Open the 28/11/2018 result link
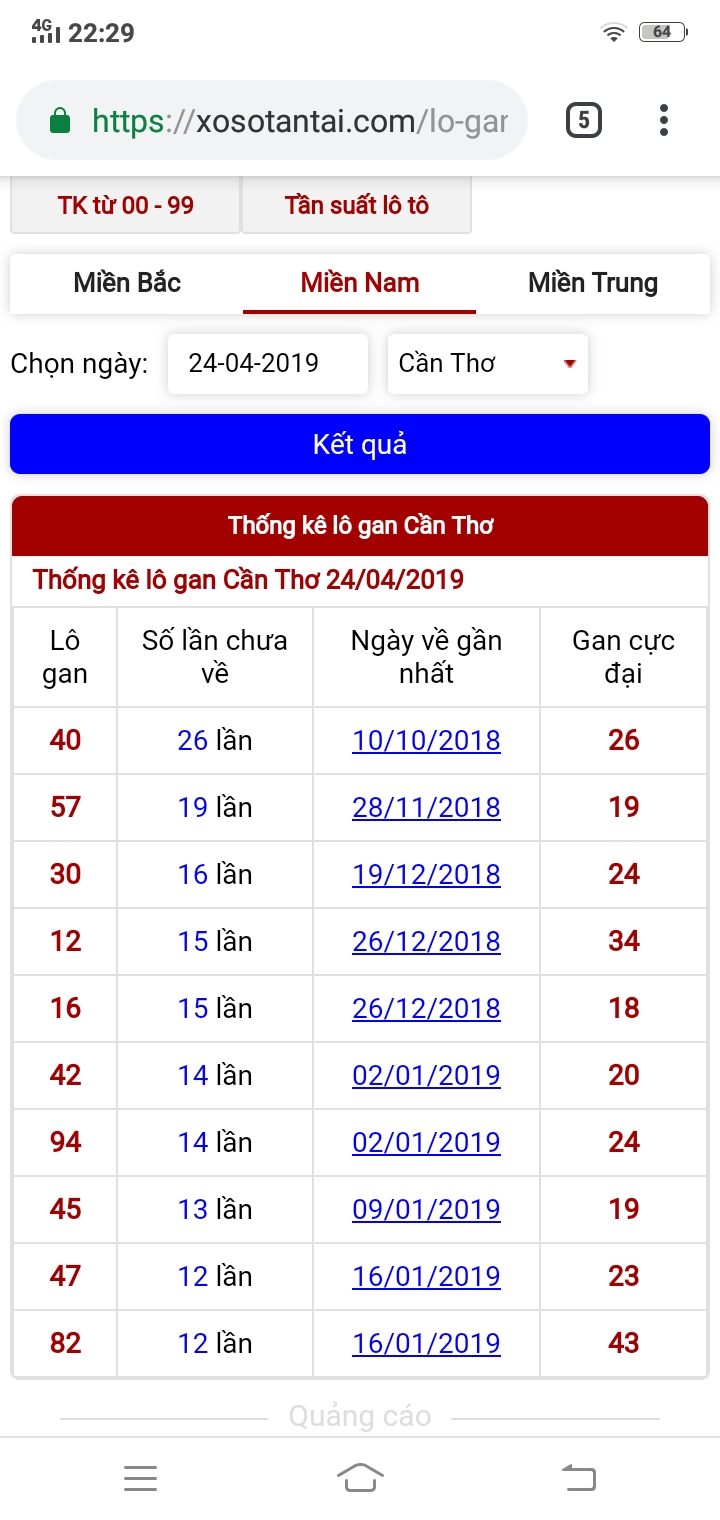720x1520 pixels. pos(426,808)
